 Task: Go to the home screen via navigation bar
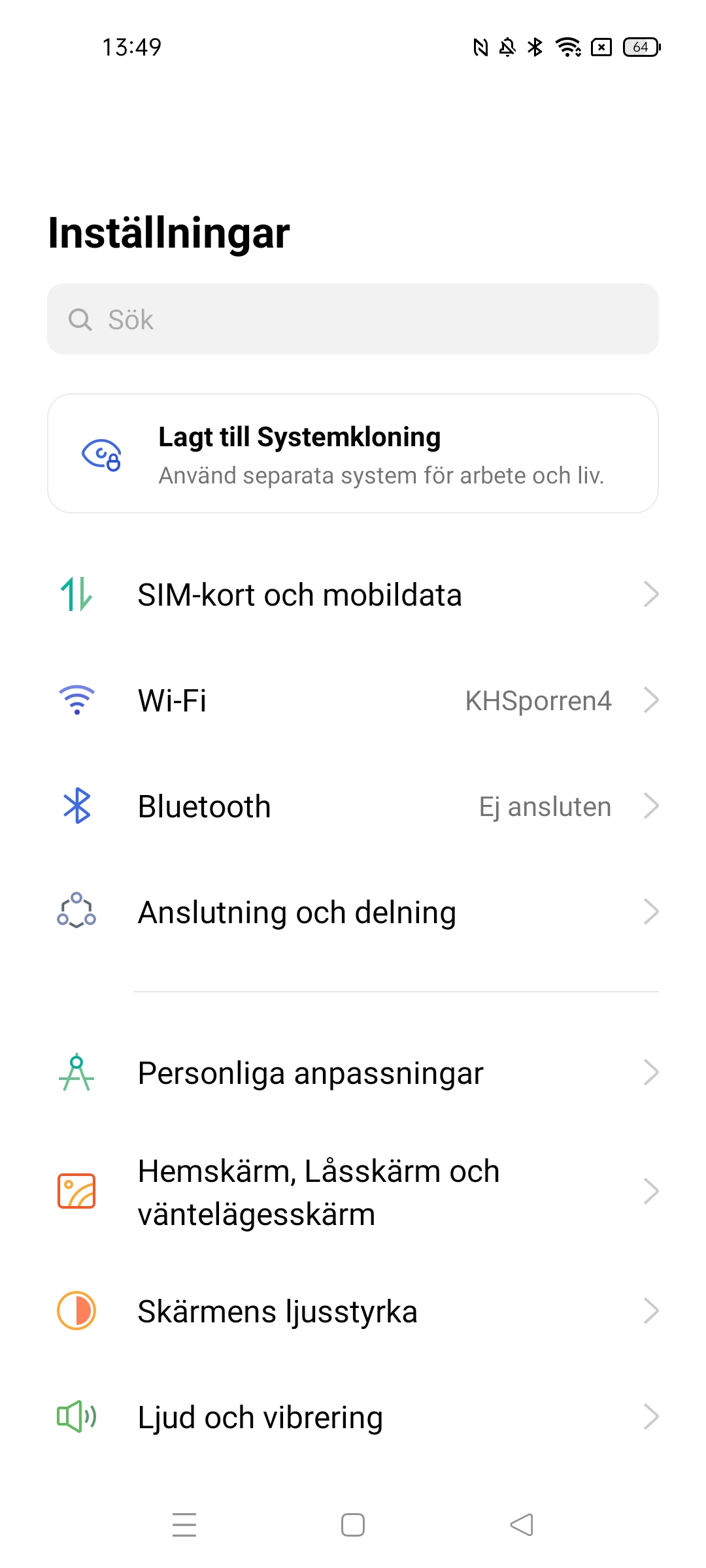pos(353,1525)
